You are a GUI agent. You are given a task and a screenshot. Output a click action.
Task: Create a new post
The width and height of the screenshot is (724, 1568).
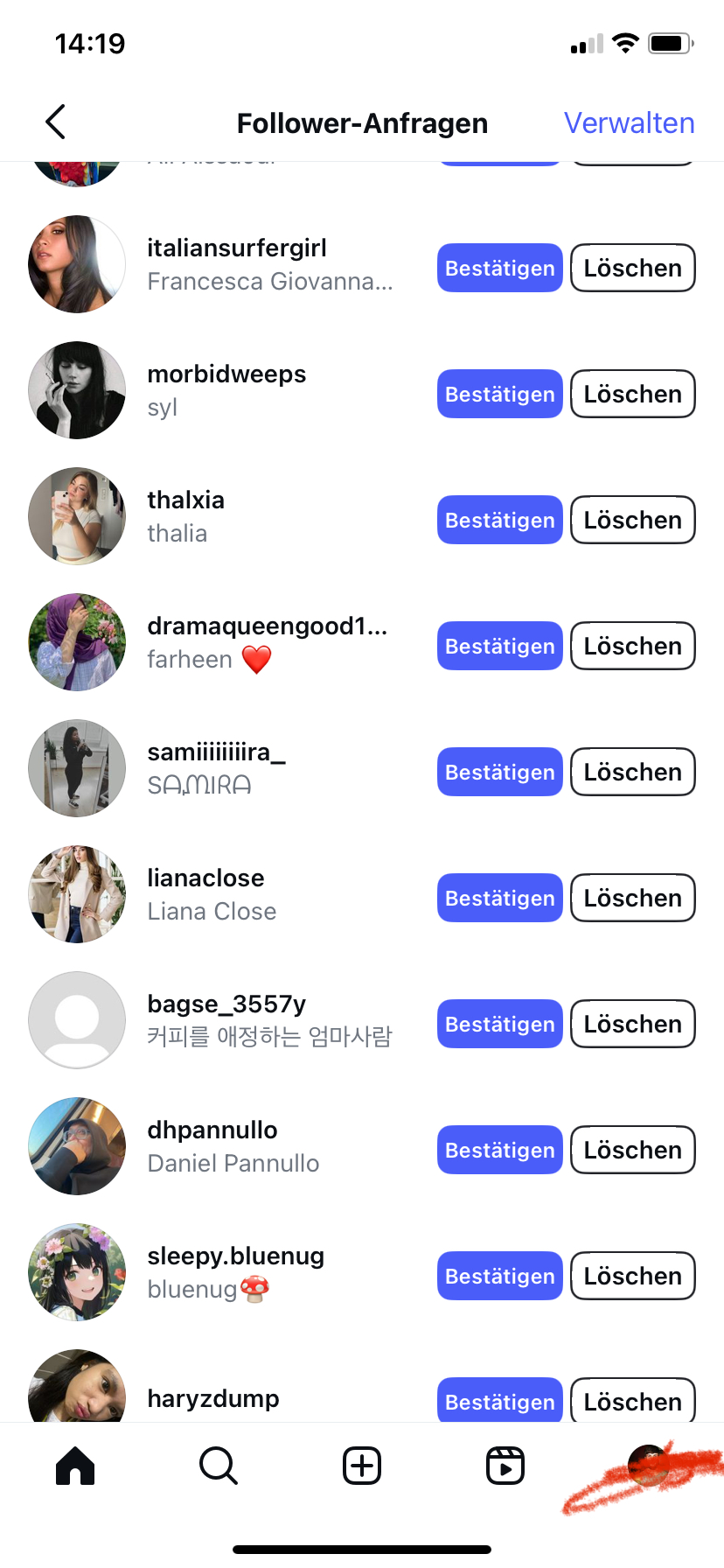point(362,1466)
